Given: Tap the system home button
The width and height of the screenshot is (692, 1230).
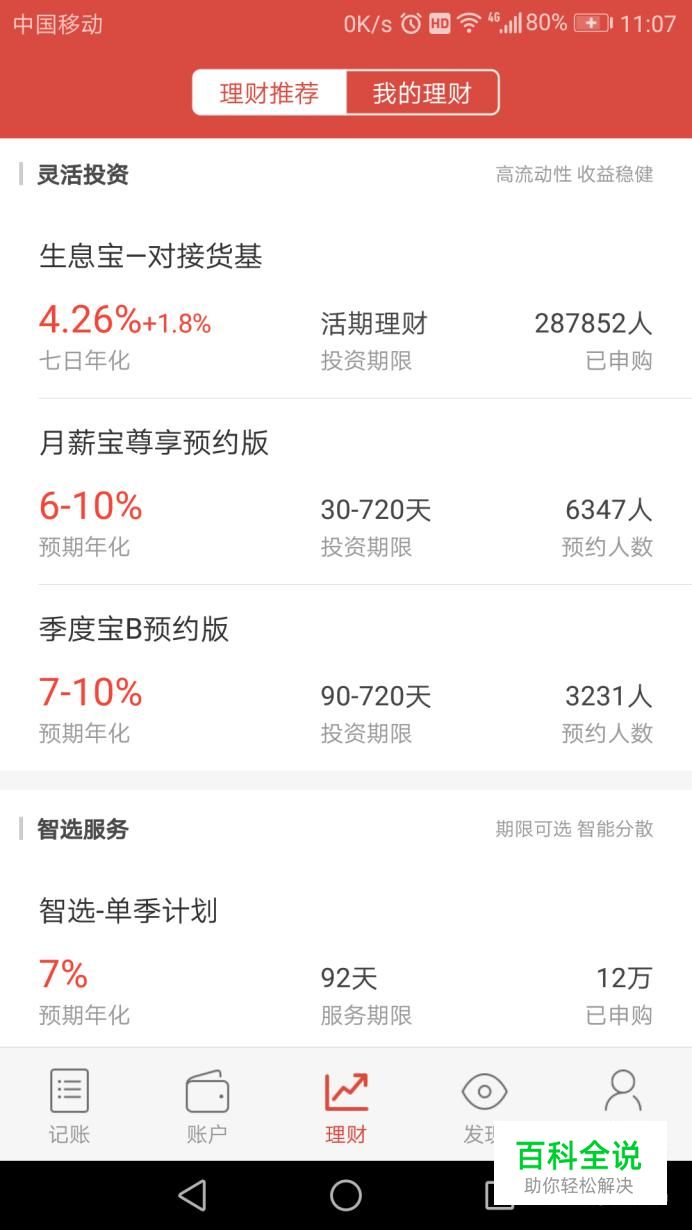Looking at the screenshot, I should pyautogui.click(x=346, y=1195).
